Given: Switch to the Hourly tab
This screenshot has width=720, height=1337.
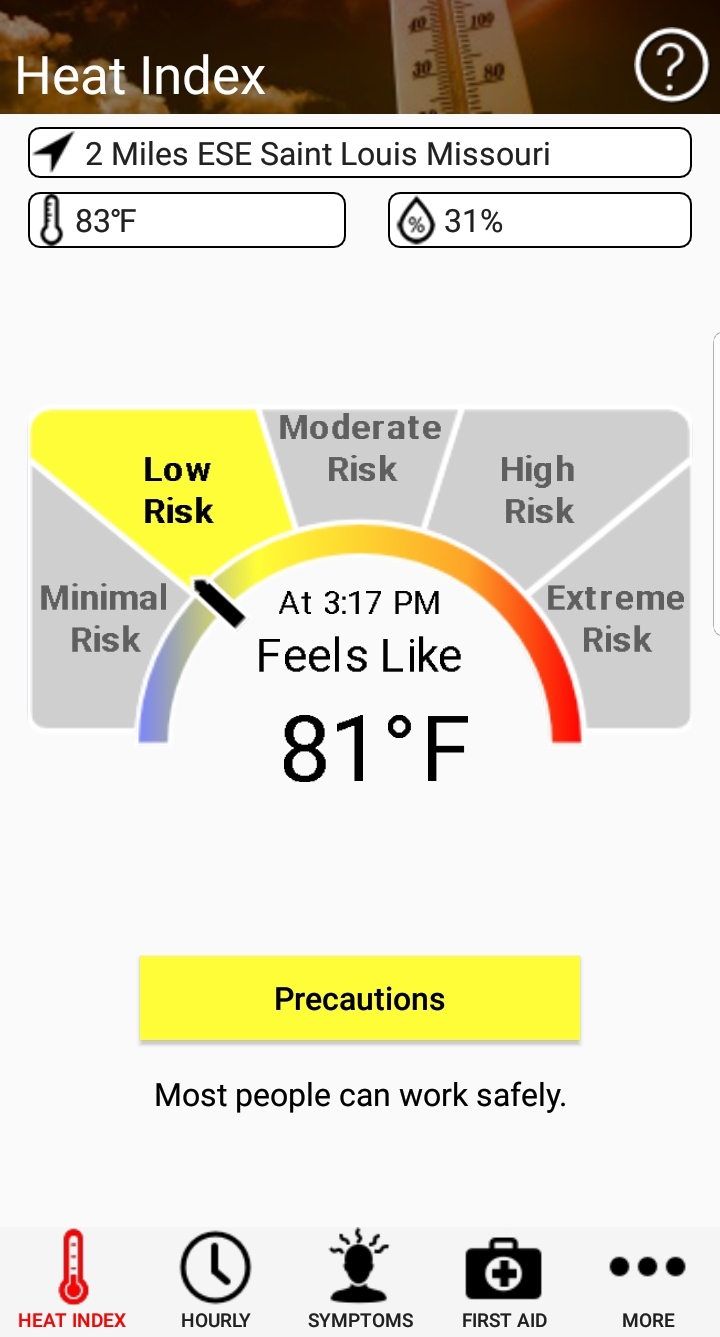Looking at the screenshot, I should (x=215, y=1280).
